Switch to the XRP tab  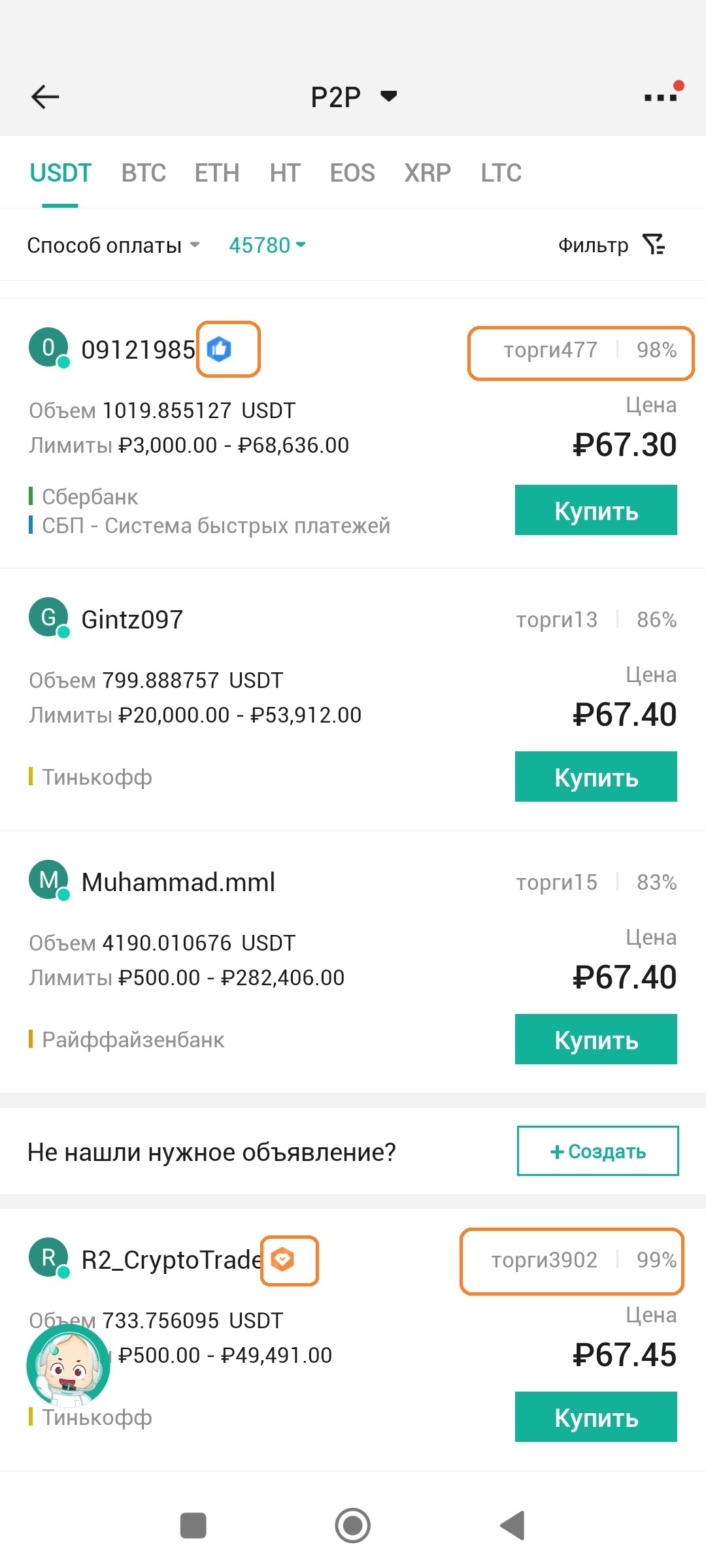[x=428, y=173]
